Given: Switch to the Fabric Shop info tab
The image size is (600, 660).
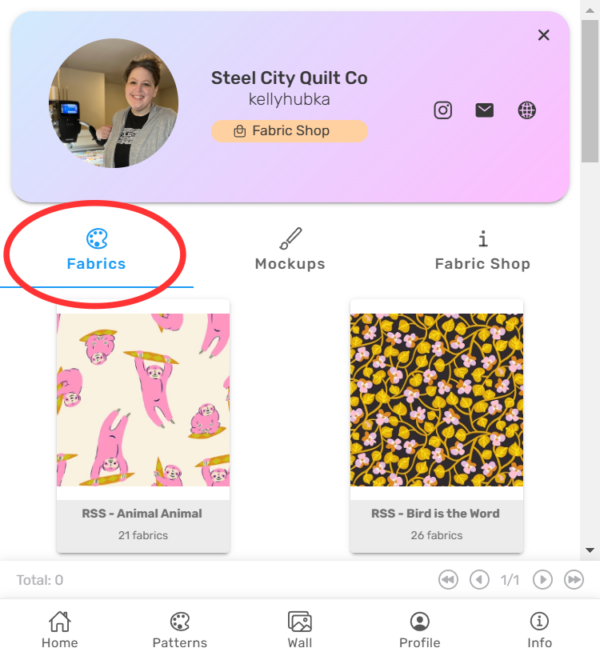Looking at the screenshot, I should [482, 250].
